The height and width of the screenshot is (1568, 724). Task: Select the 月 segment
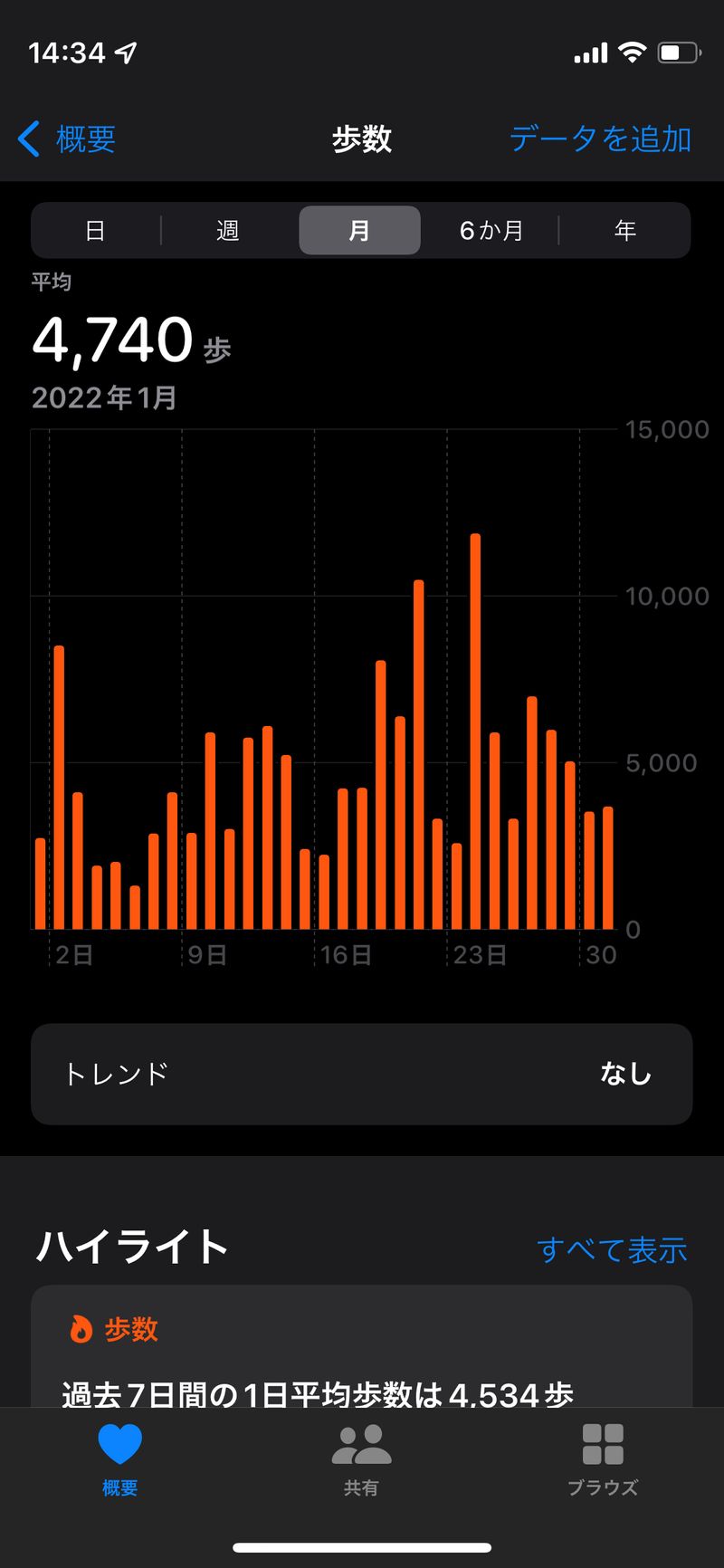[359, 231]
